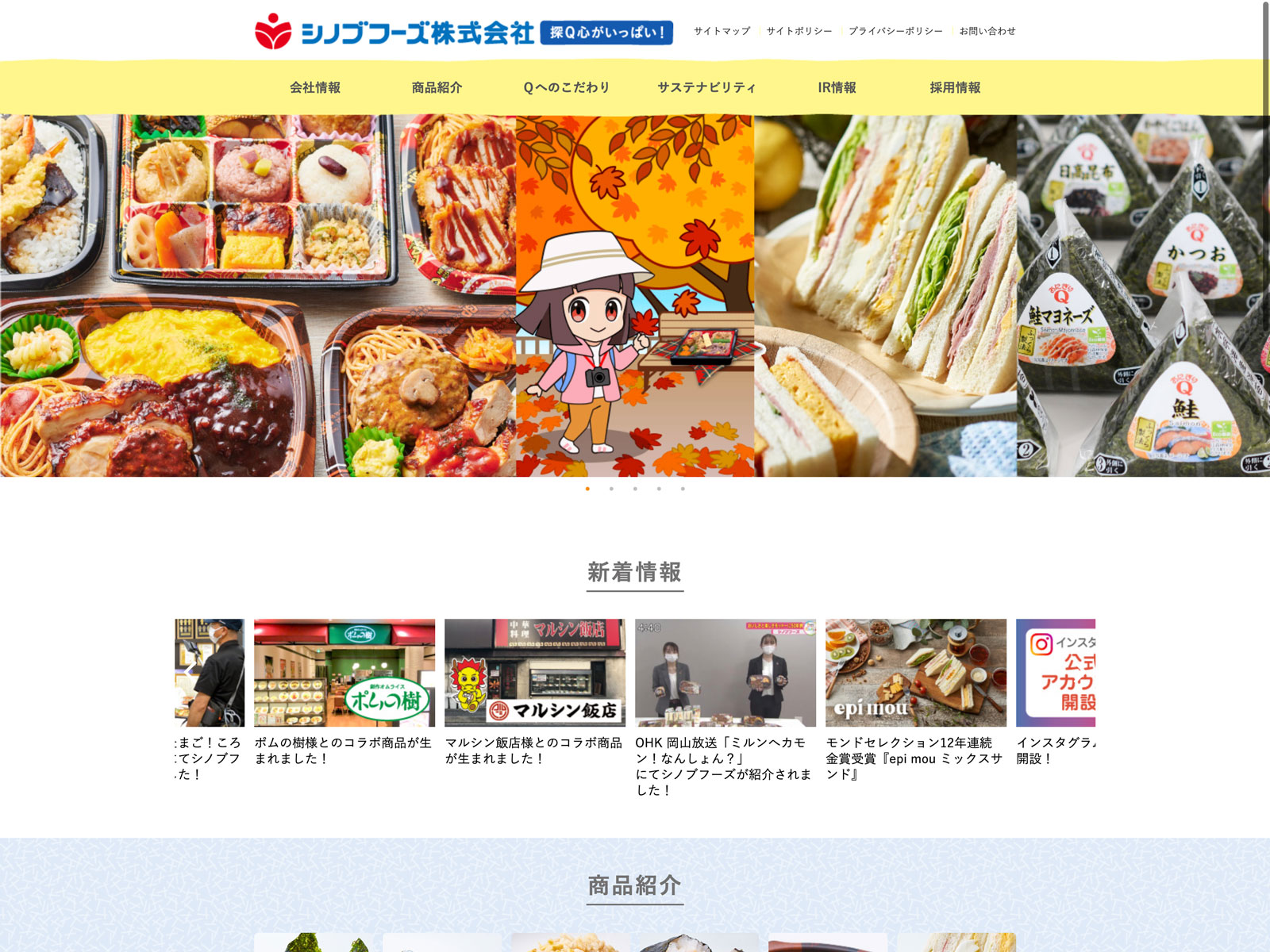Open the ポムの樹 collaboration news card
The width and height of the screenshot is (1270, 952).
pyautogui.click(x=344, y=673)
